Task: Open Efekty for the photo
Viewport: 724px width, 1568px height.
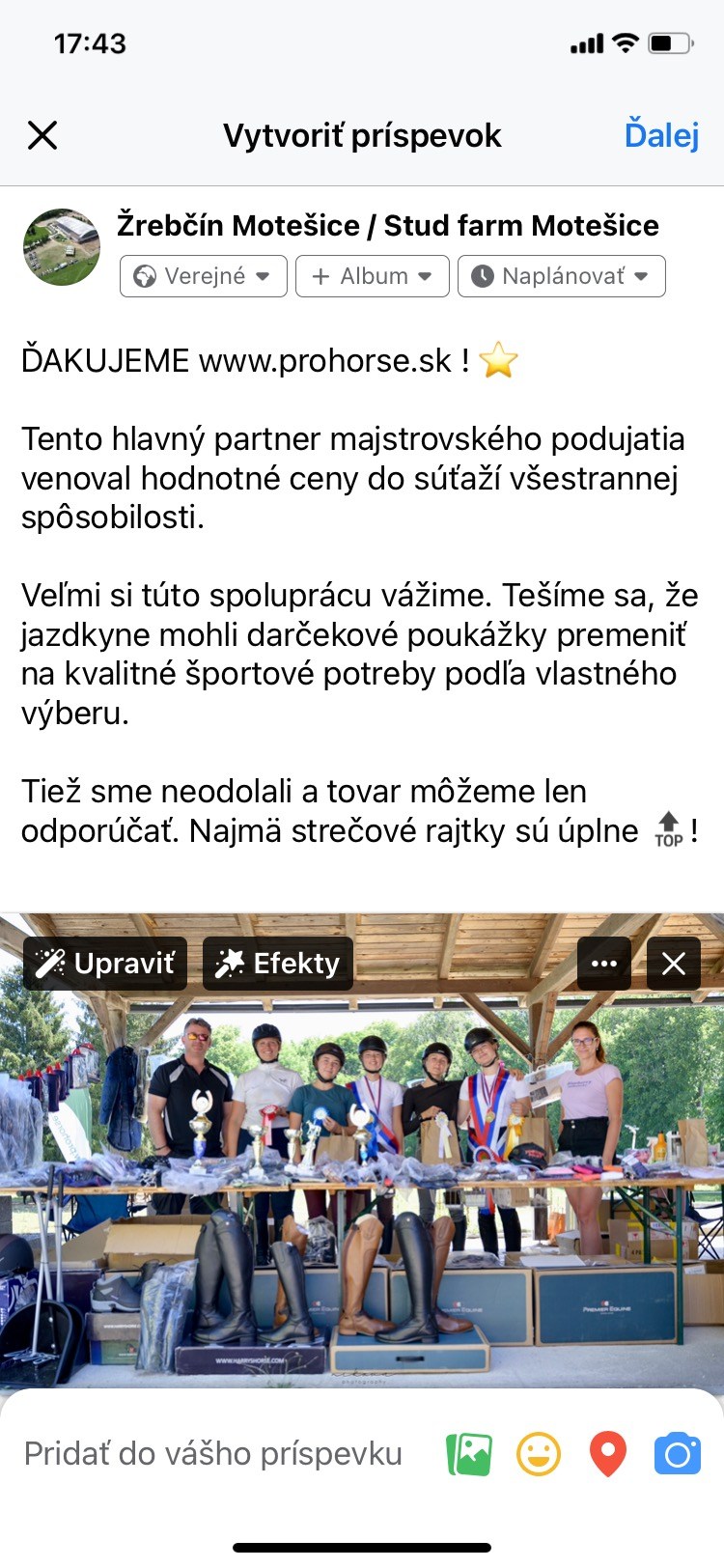Action: 278,964
